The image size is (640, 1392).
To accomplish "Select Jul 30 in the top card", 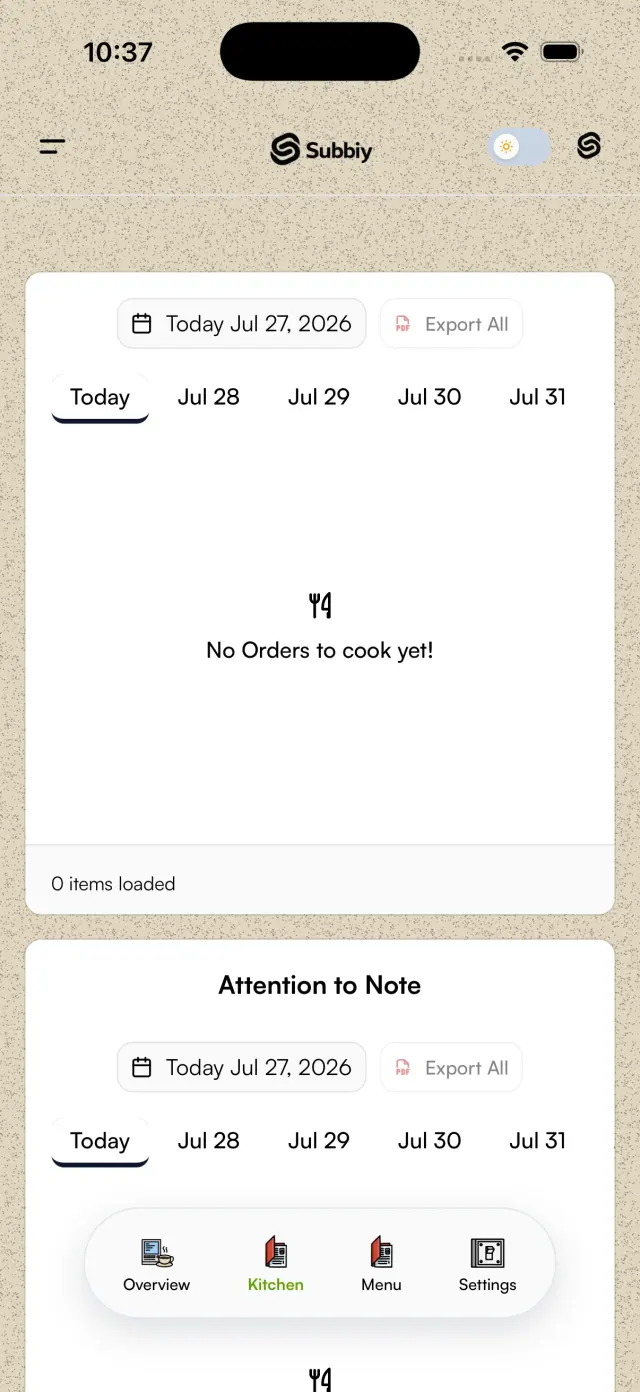I will [429, 397].
